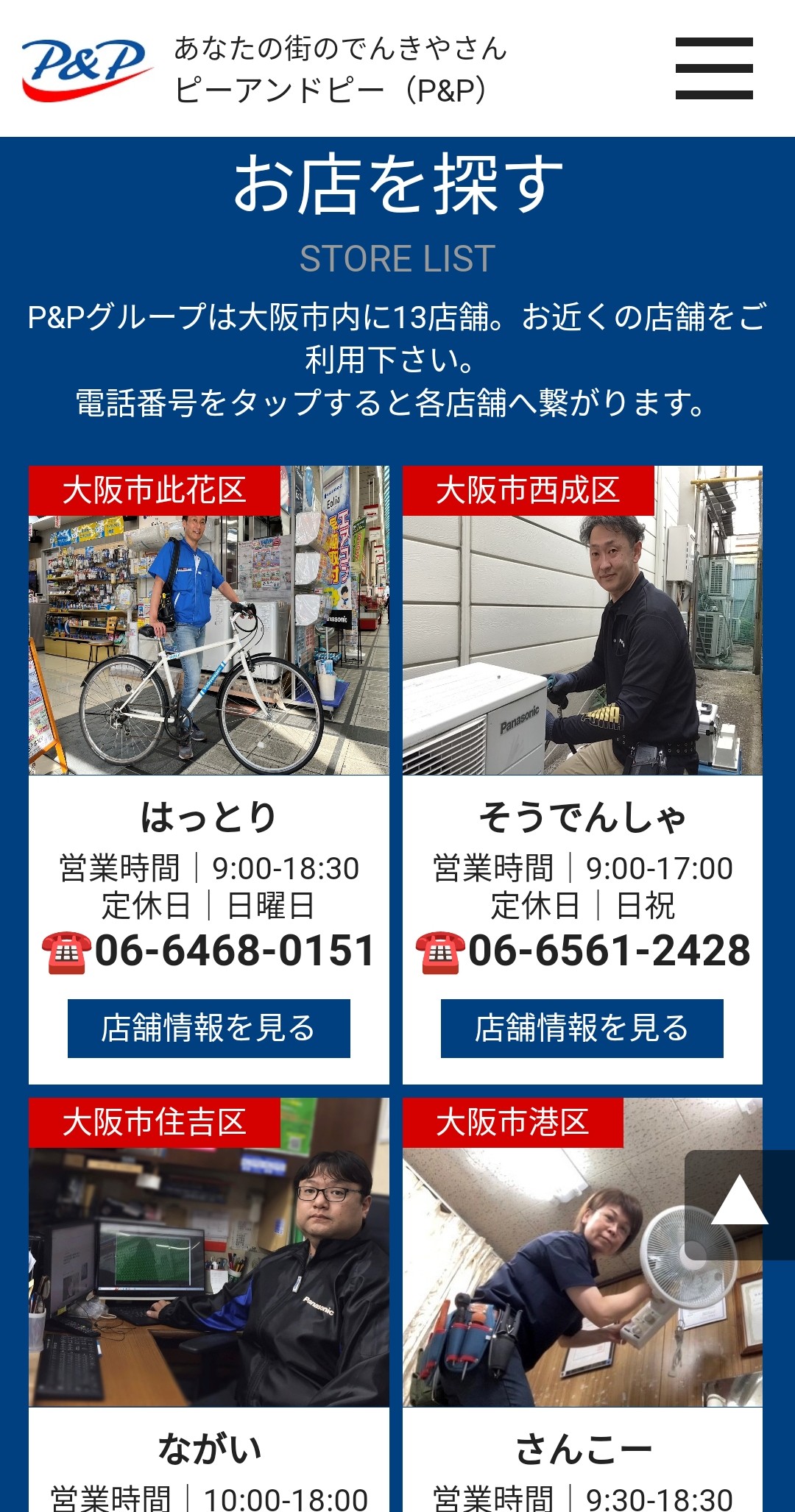
Task: Open the hamburger menu
Action: pyautogui.click(x=714, y=68)
